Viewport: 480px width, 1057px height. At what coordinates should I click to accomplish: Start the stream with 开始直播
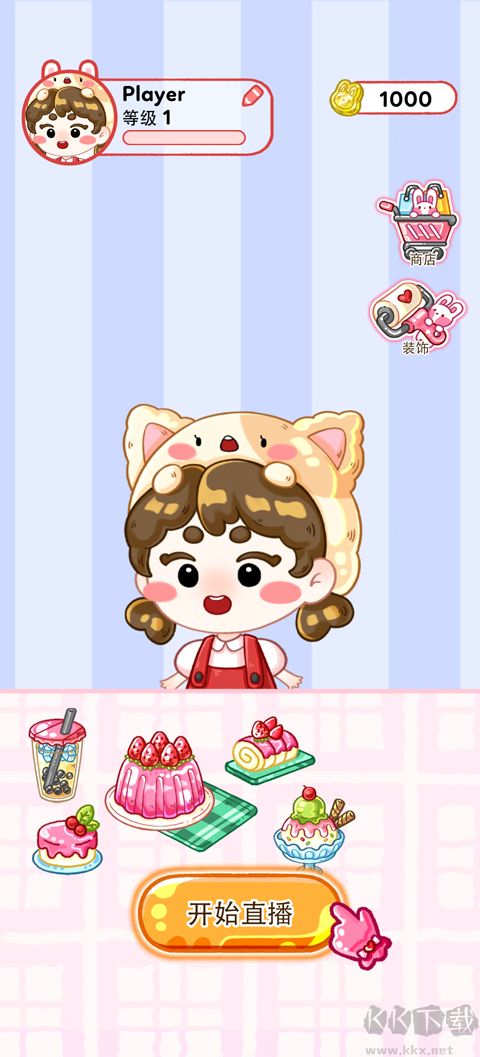pos(240,915)
